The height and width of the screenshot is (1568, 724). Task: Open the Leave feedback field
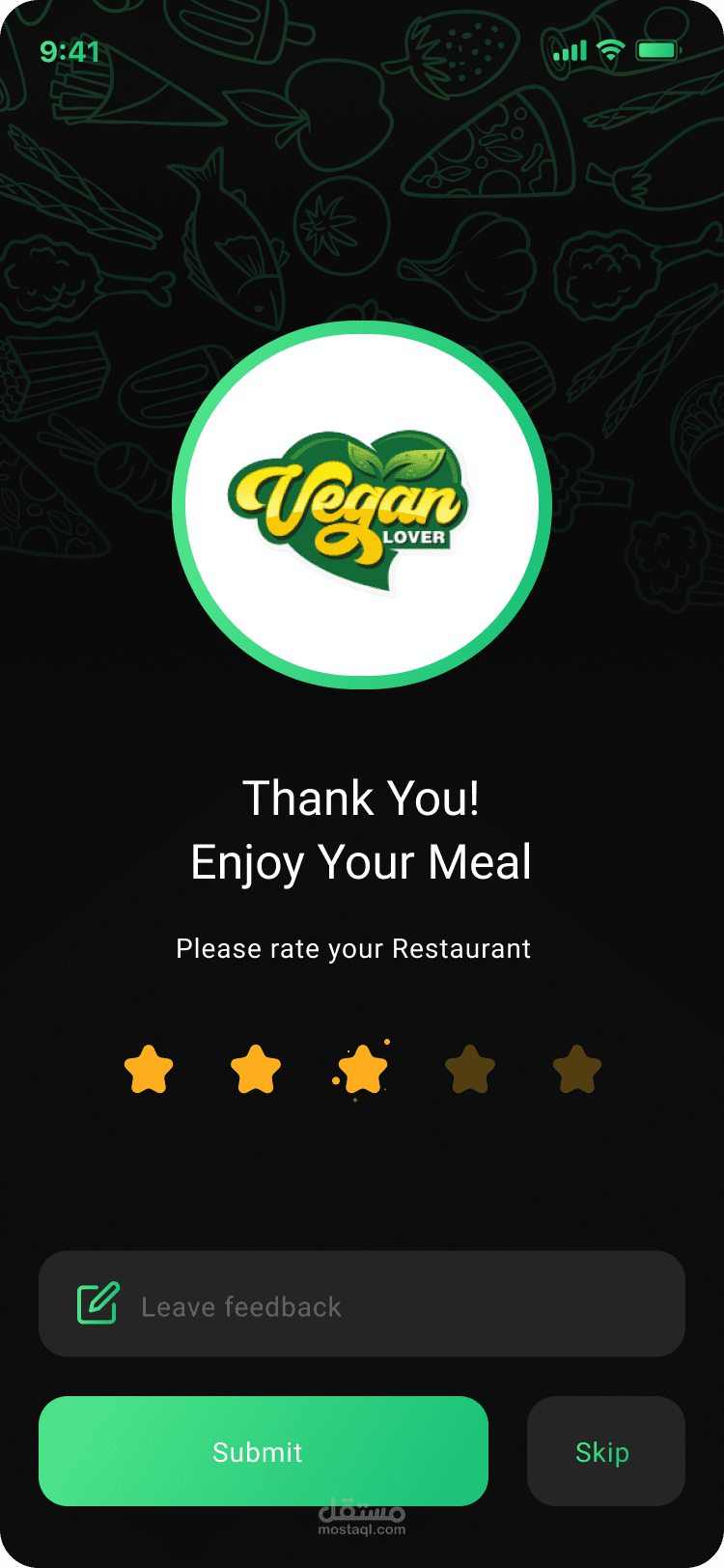coord(362,1303)
